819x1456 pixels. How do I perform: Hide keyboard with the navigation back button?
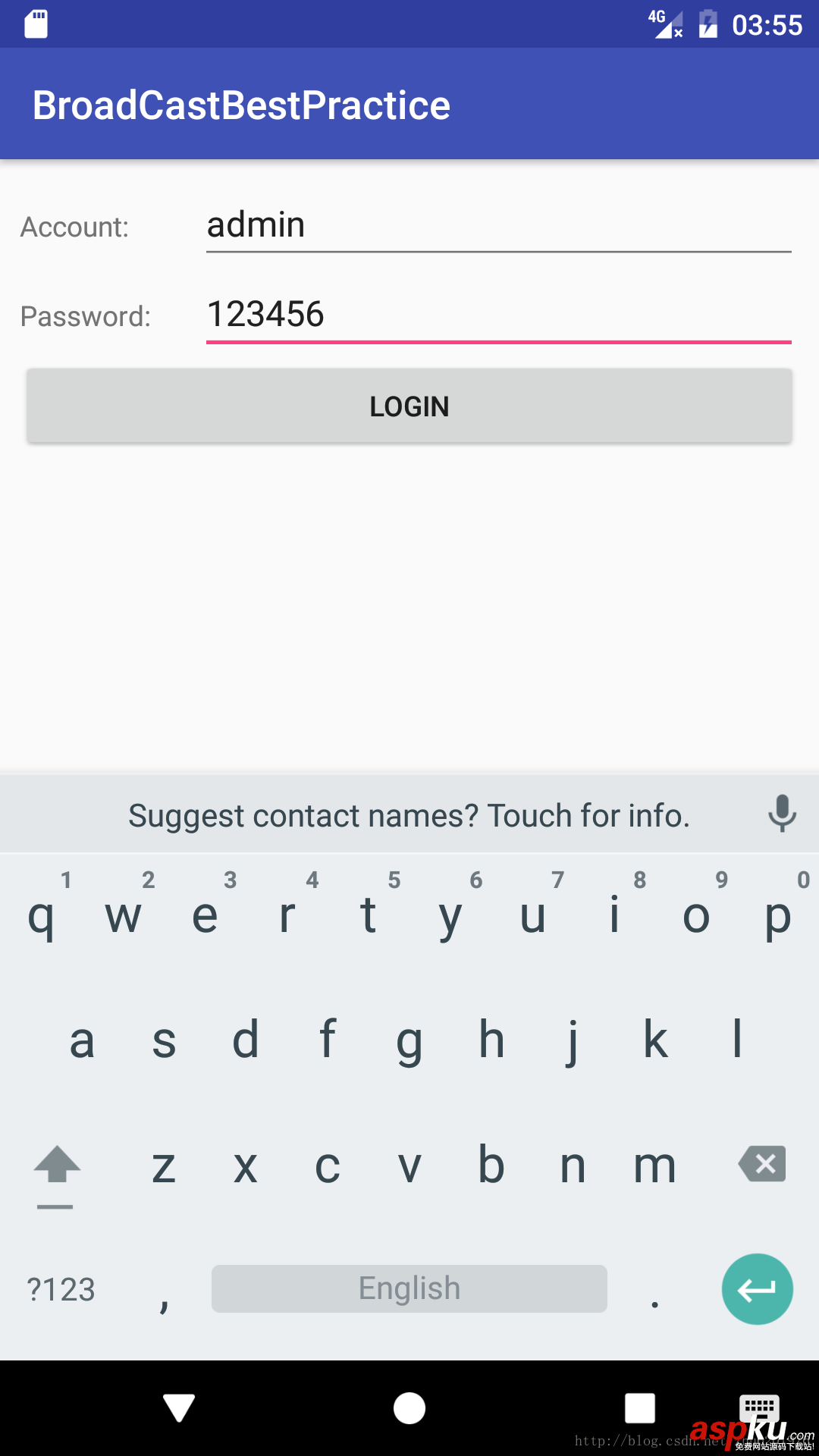tap(179, 1408)
